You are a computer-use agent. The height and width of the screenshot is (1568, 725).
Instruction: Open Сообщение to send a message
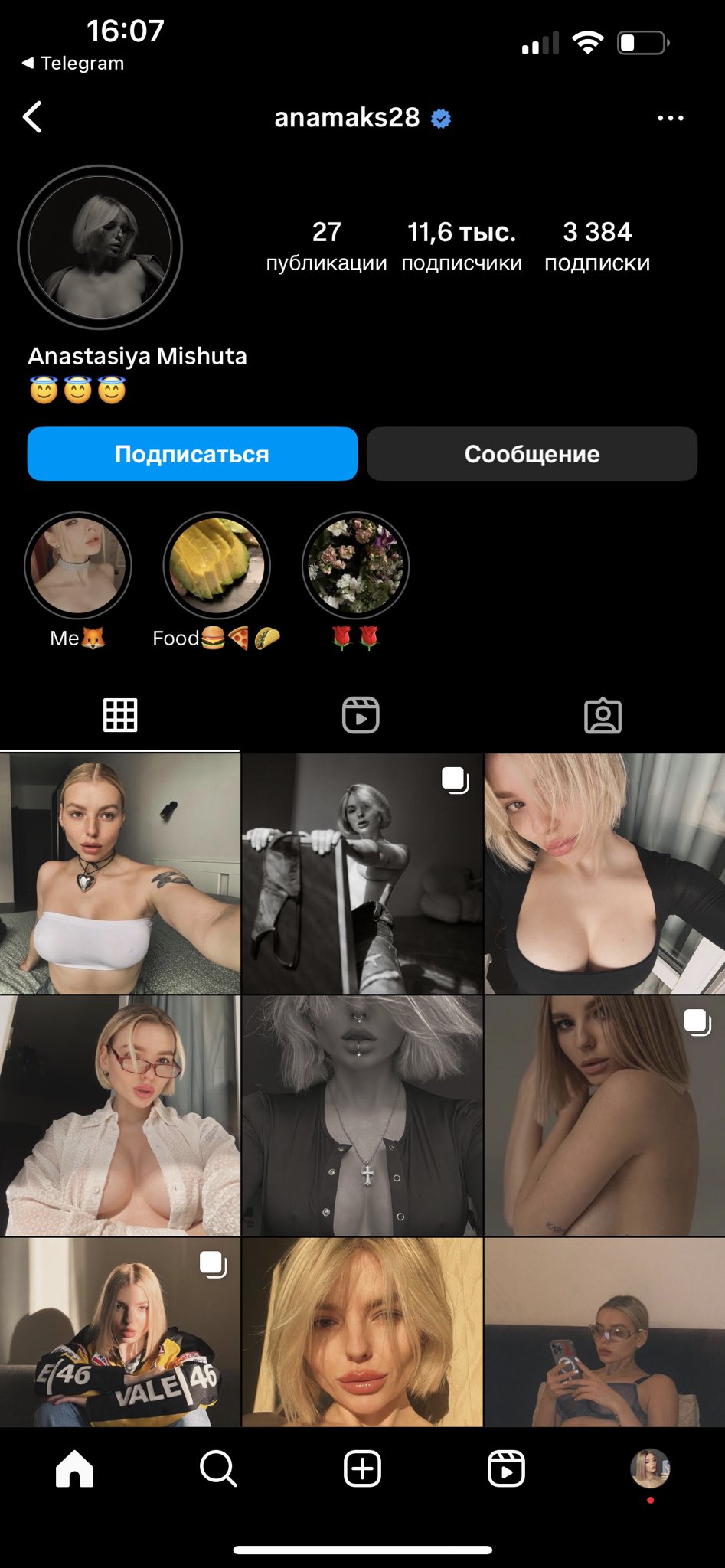532,454
